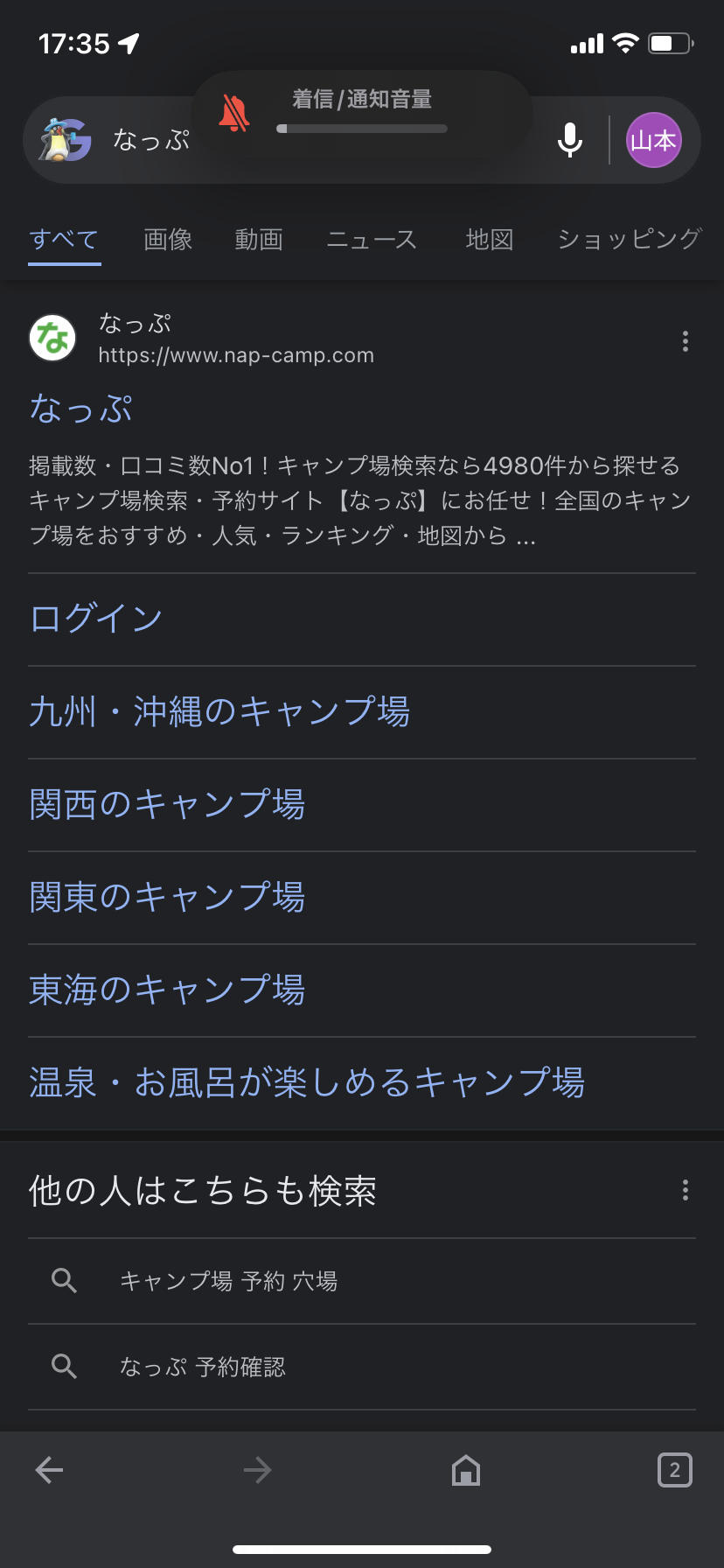
Task: Switch to the 画像 tab
Action: [x=168, y=239]
